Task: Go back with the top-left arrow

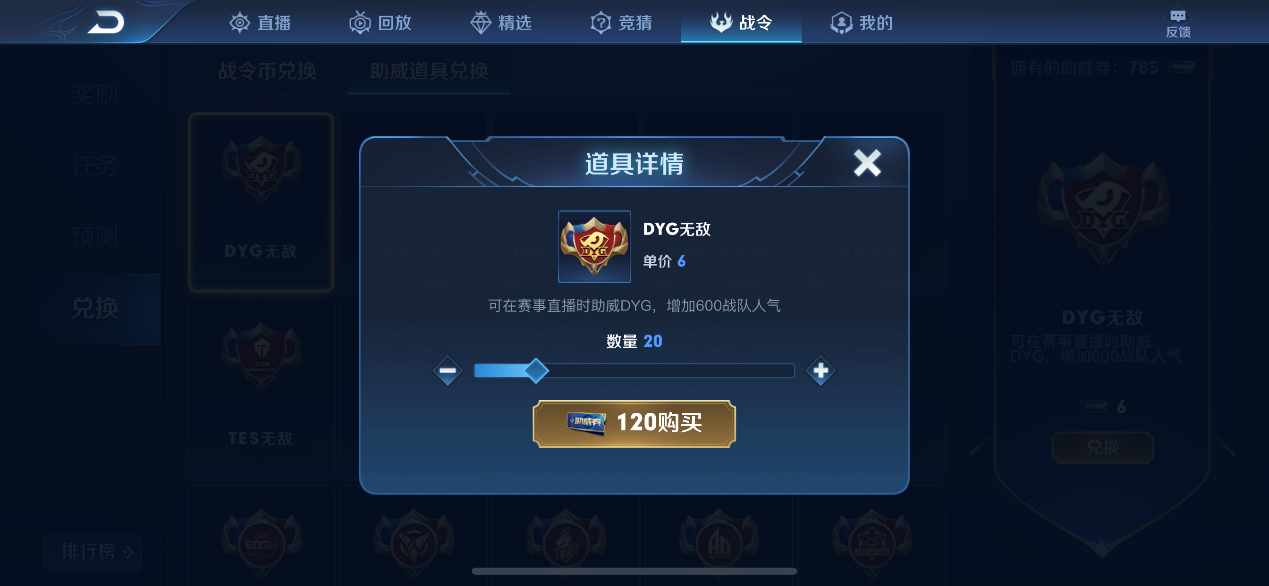Action: [106, 22]
